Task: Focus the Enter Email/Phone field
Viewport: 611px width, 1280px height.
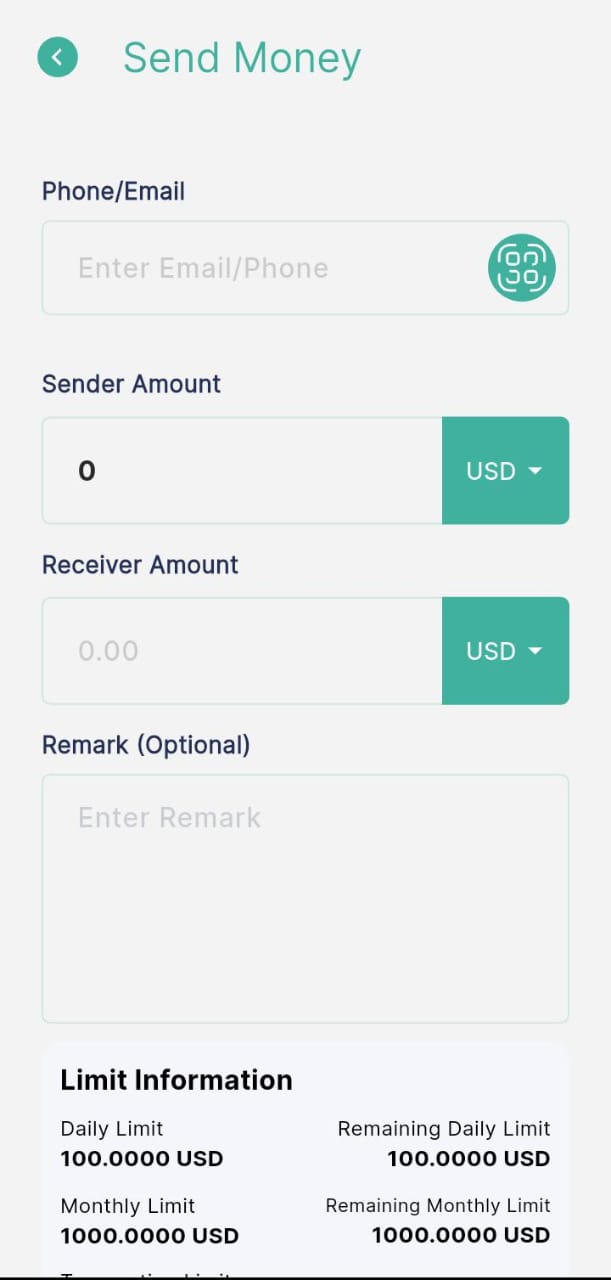Action: coord(260,268)
